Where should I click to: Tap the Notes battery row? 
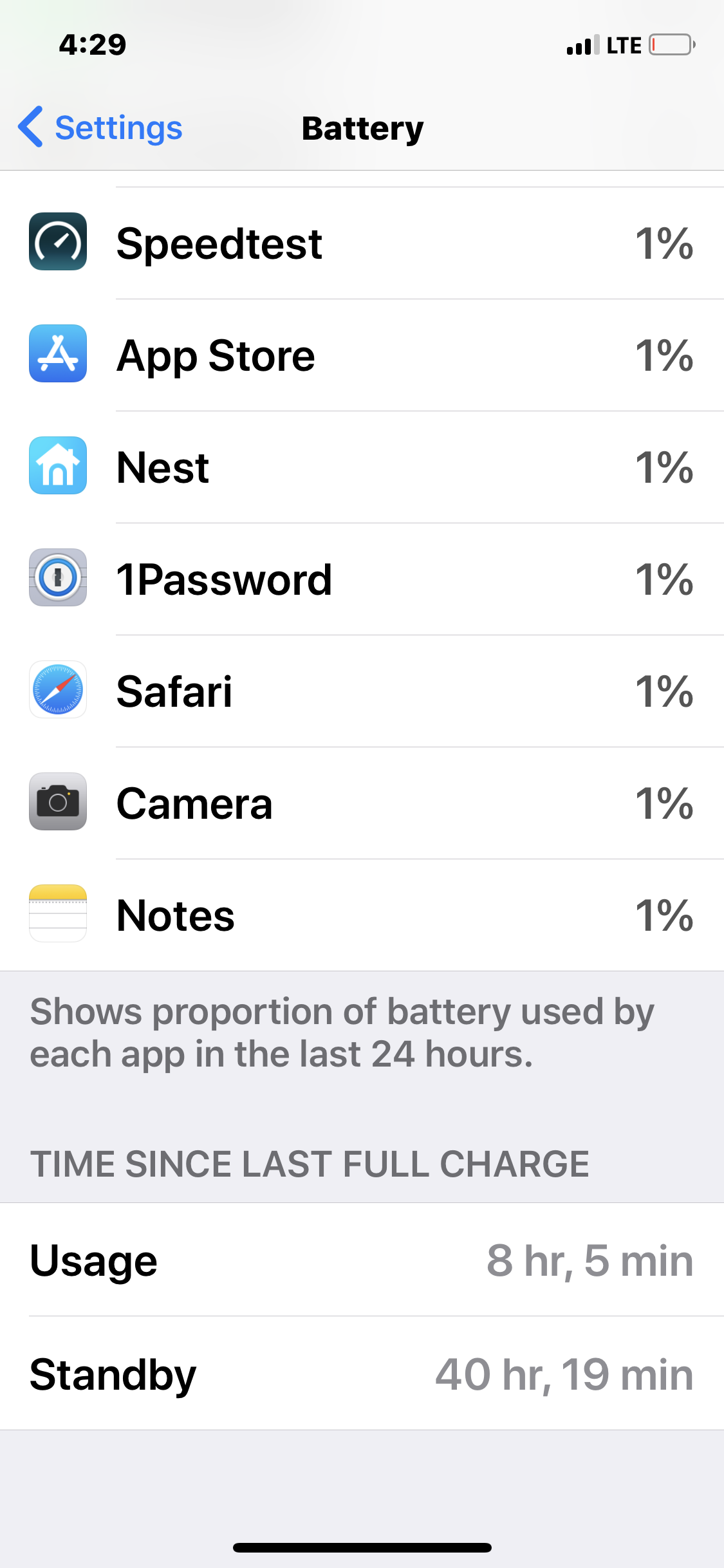(362, 915)
